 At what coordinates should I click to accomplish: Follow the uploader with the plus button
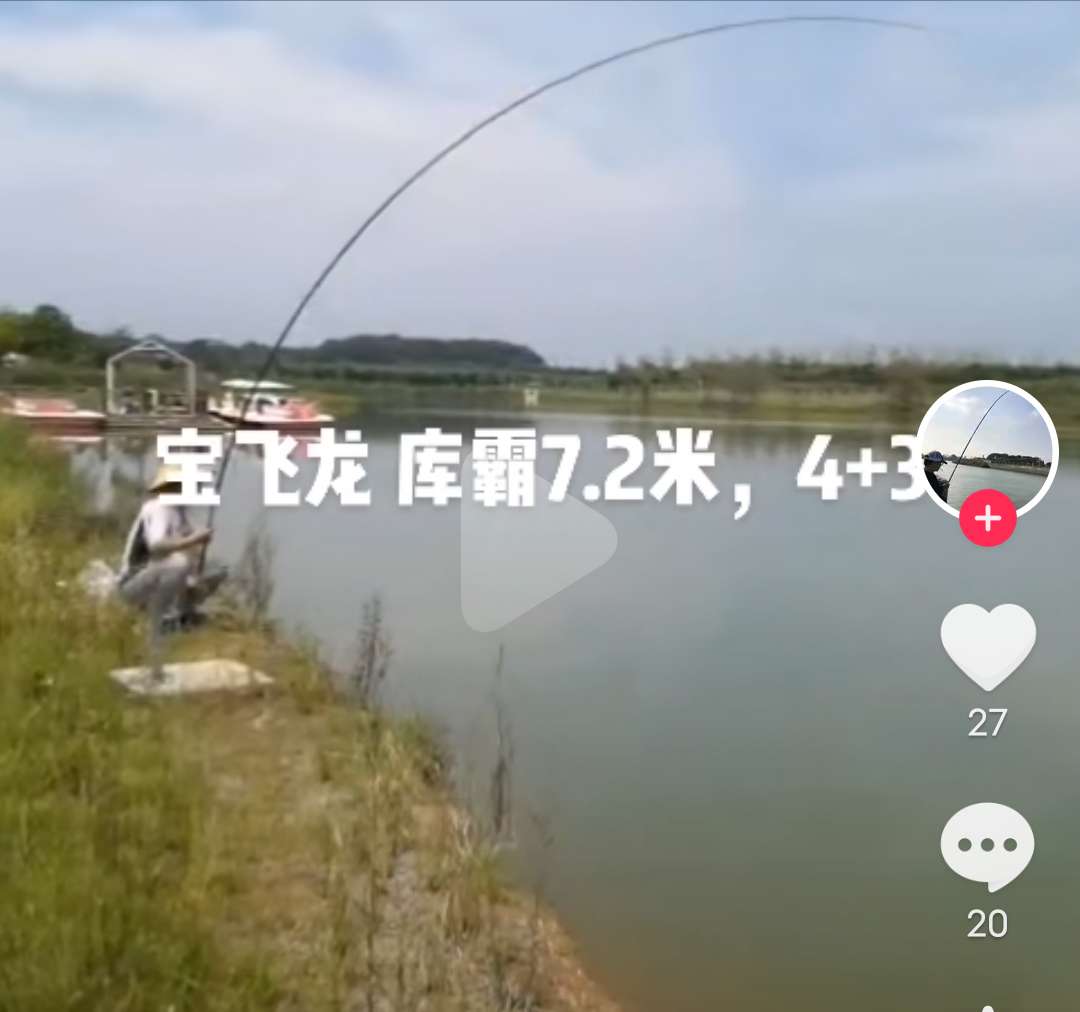[x=988, y=518]
